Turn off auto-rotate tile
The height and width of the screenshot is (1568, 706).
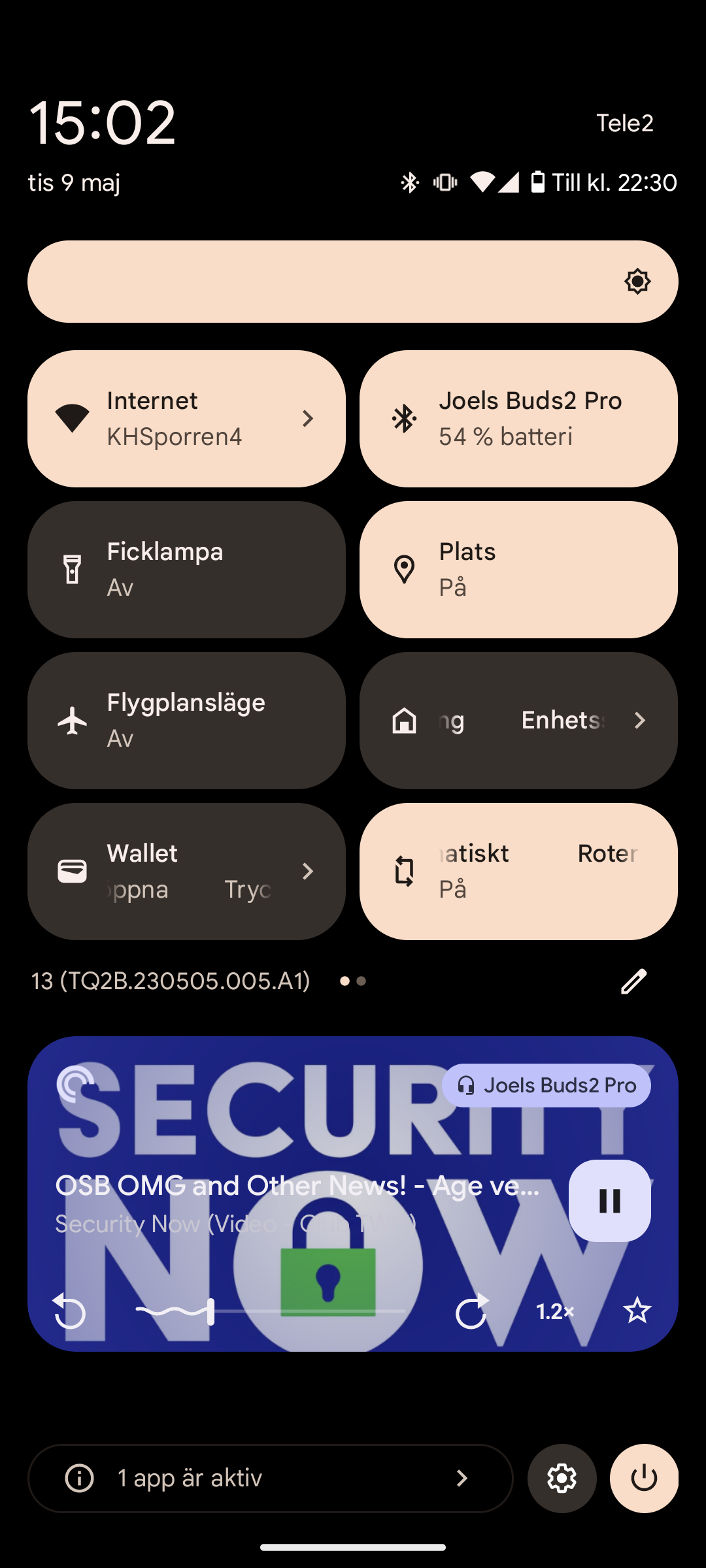518,872
